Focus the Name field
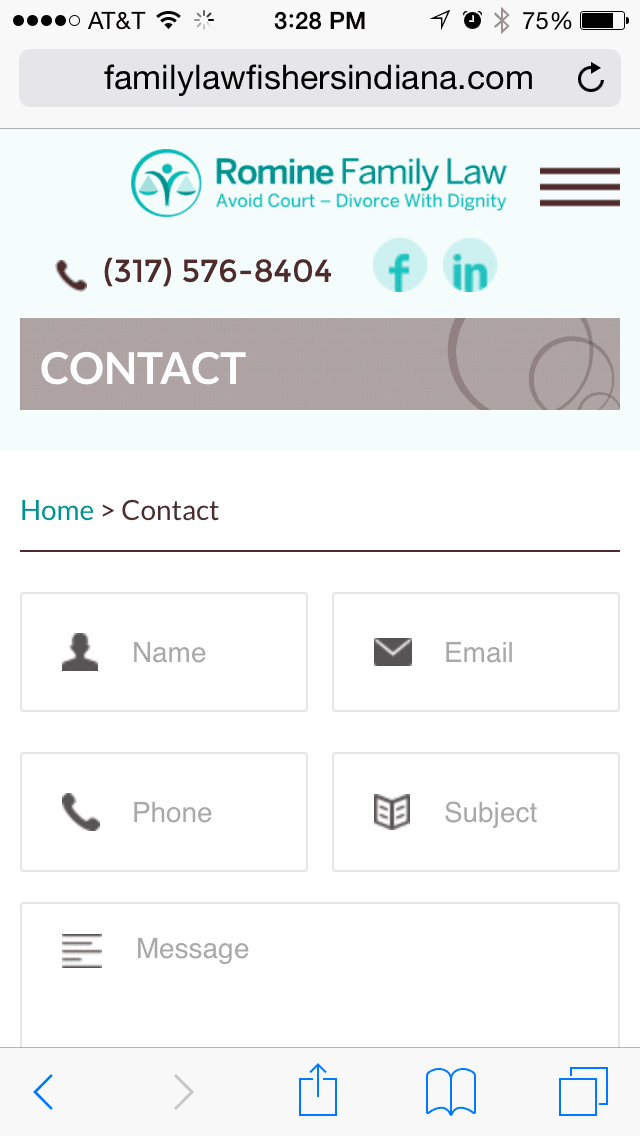 click(x=164, y=652)
